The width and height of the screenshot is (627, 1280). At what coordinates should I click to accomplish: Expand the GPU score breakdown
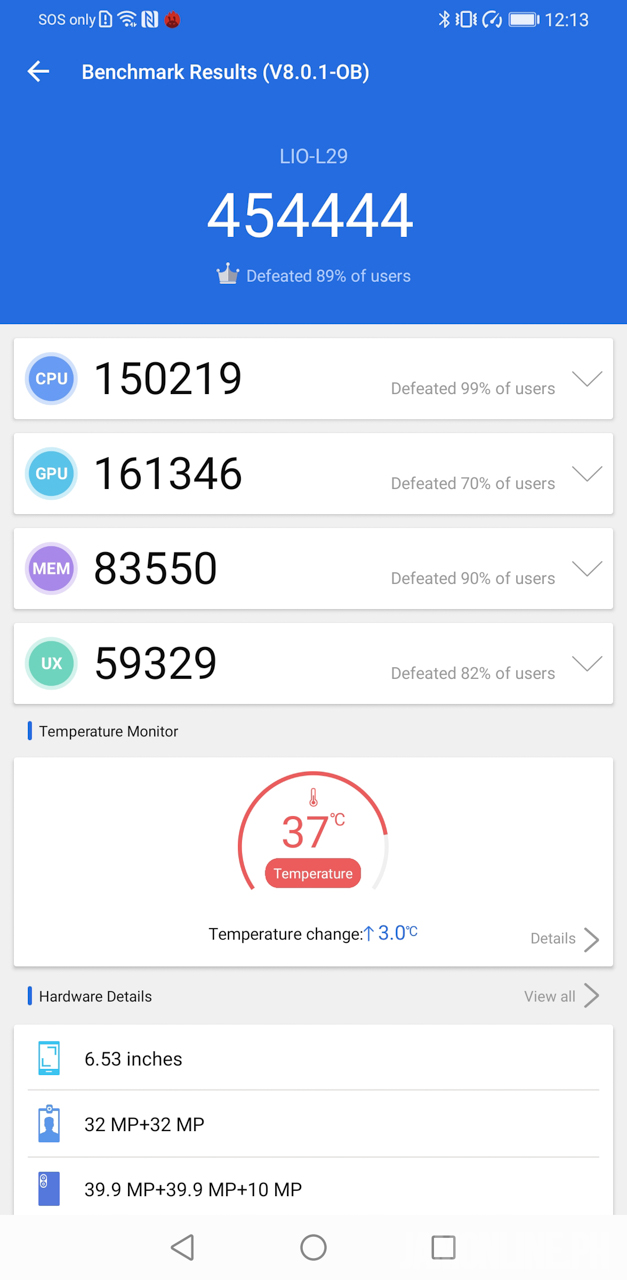pyautogui.click(x=586, y=474)
